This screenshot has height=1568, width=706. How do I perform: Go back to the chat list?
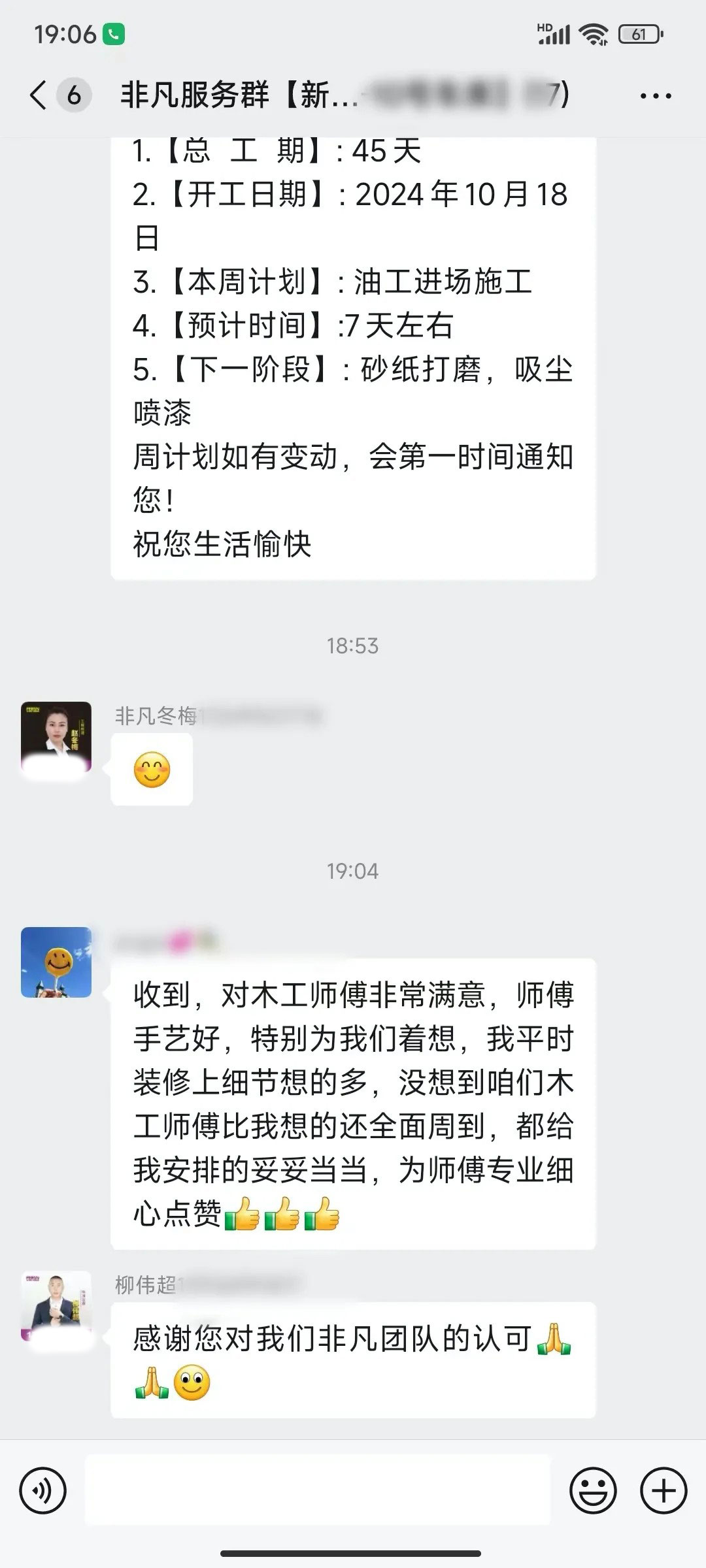pos(39,95)
